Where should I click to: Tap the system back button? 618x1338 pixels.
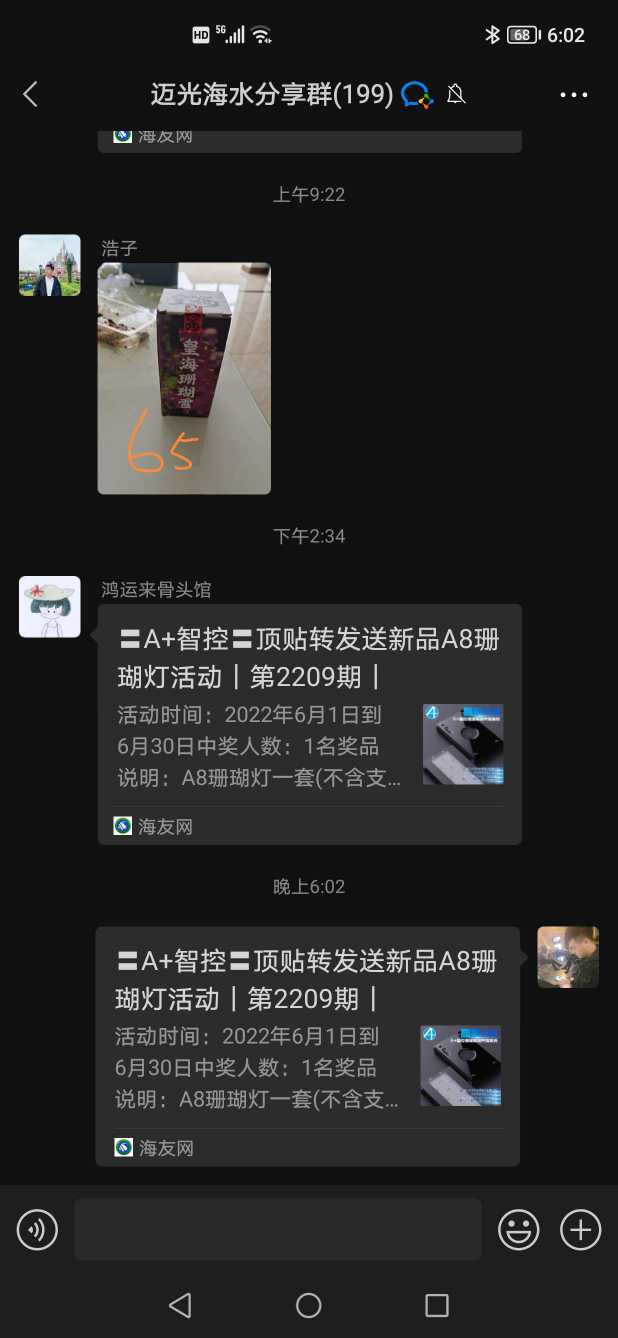(x=180, y=1305)
